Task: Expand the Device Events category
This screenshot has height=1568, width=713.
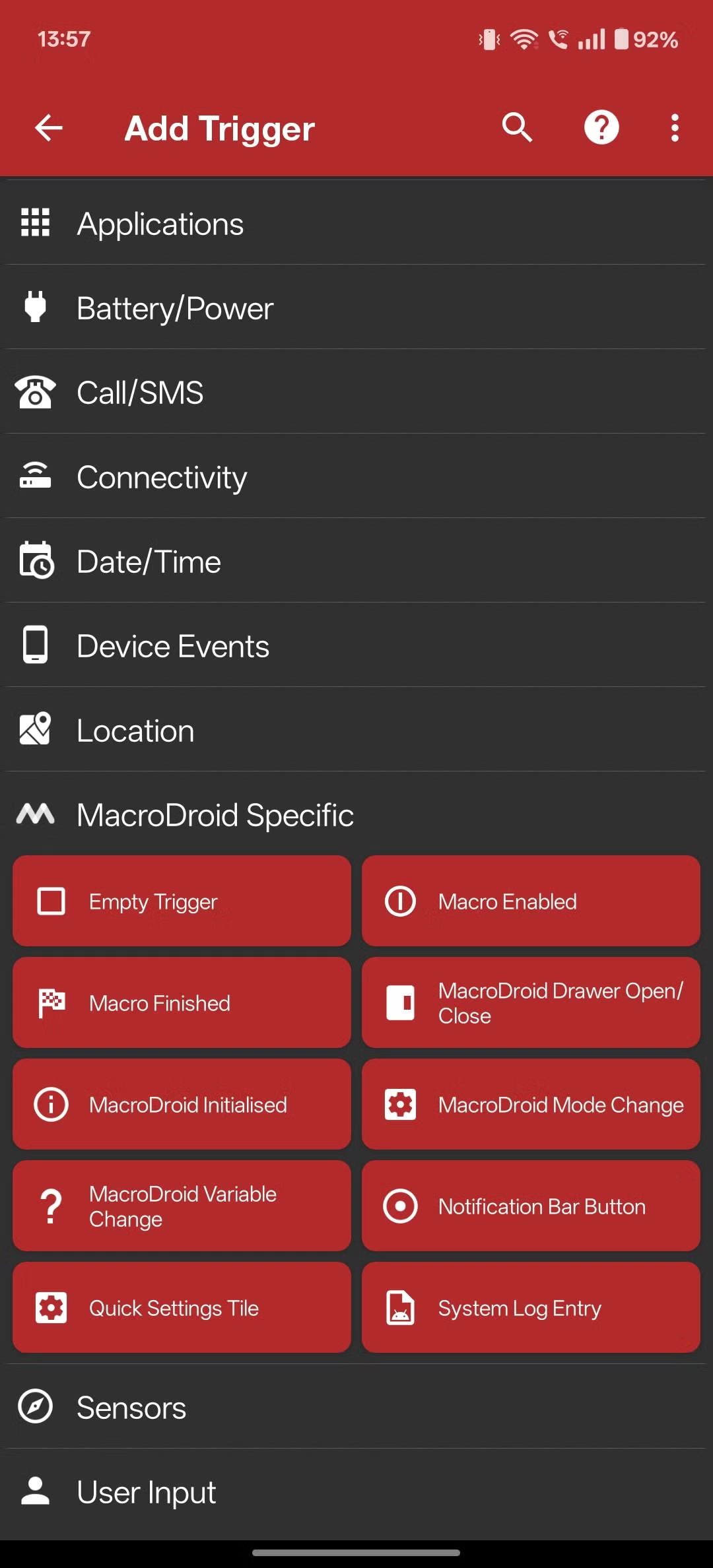Action: [356, 645]
